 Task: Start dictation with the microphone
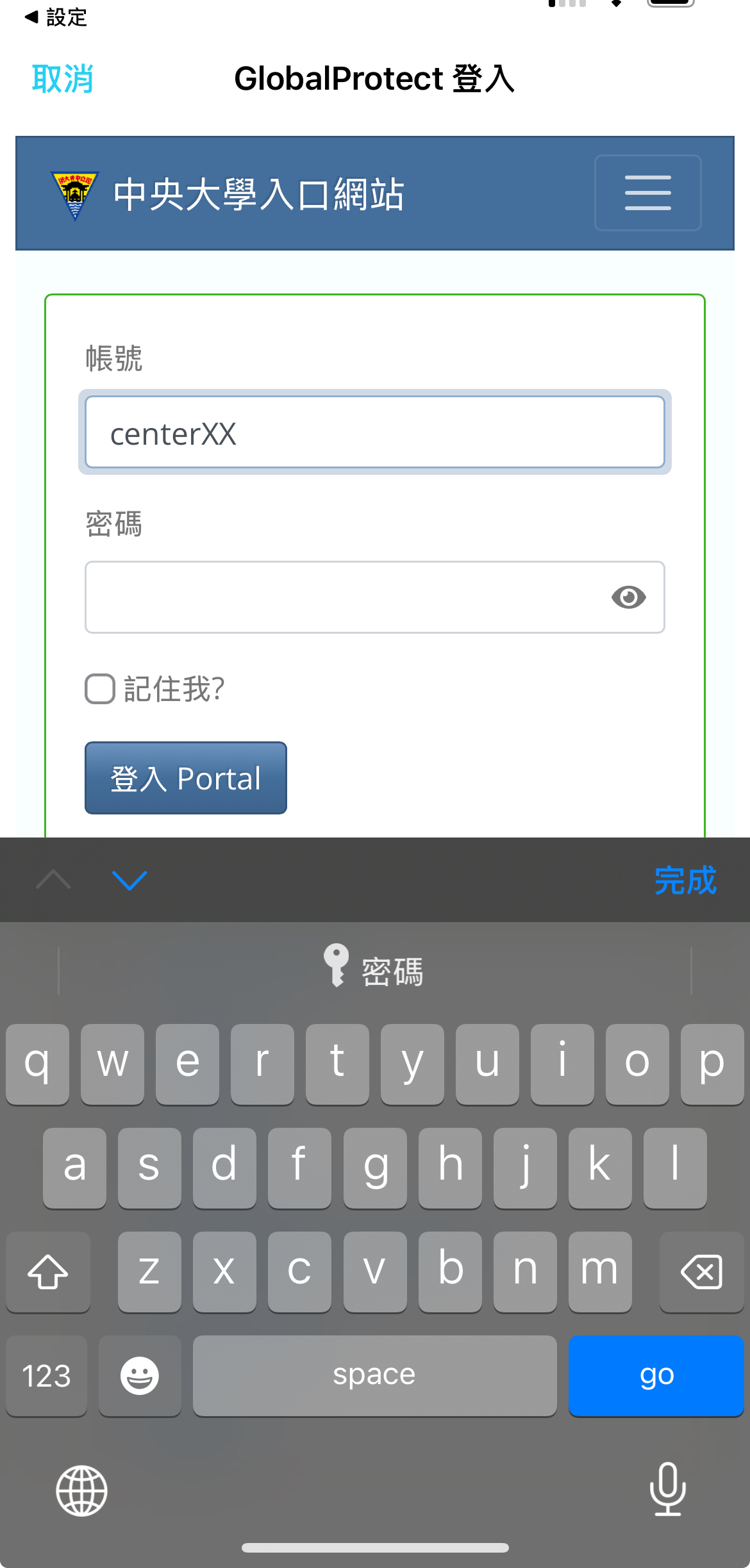(x=667, y=1489)
